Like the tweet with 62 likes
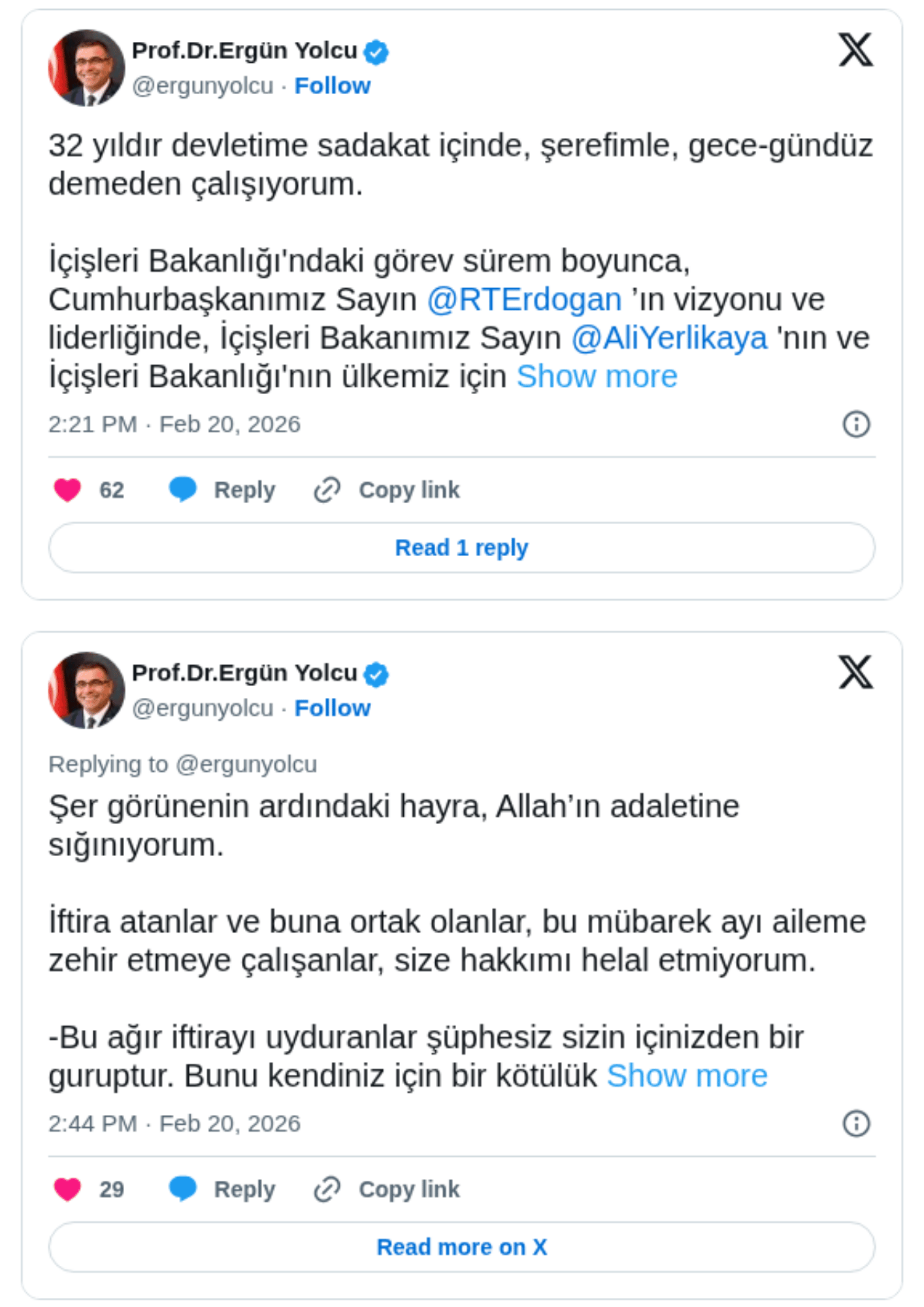Image resolution: width=924 pixels, height=1307 pixels. point(67,489)
